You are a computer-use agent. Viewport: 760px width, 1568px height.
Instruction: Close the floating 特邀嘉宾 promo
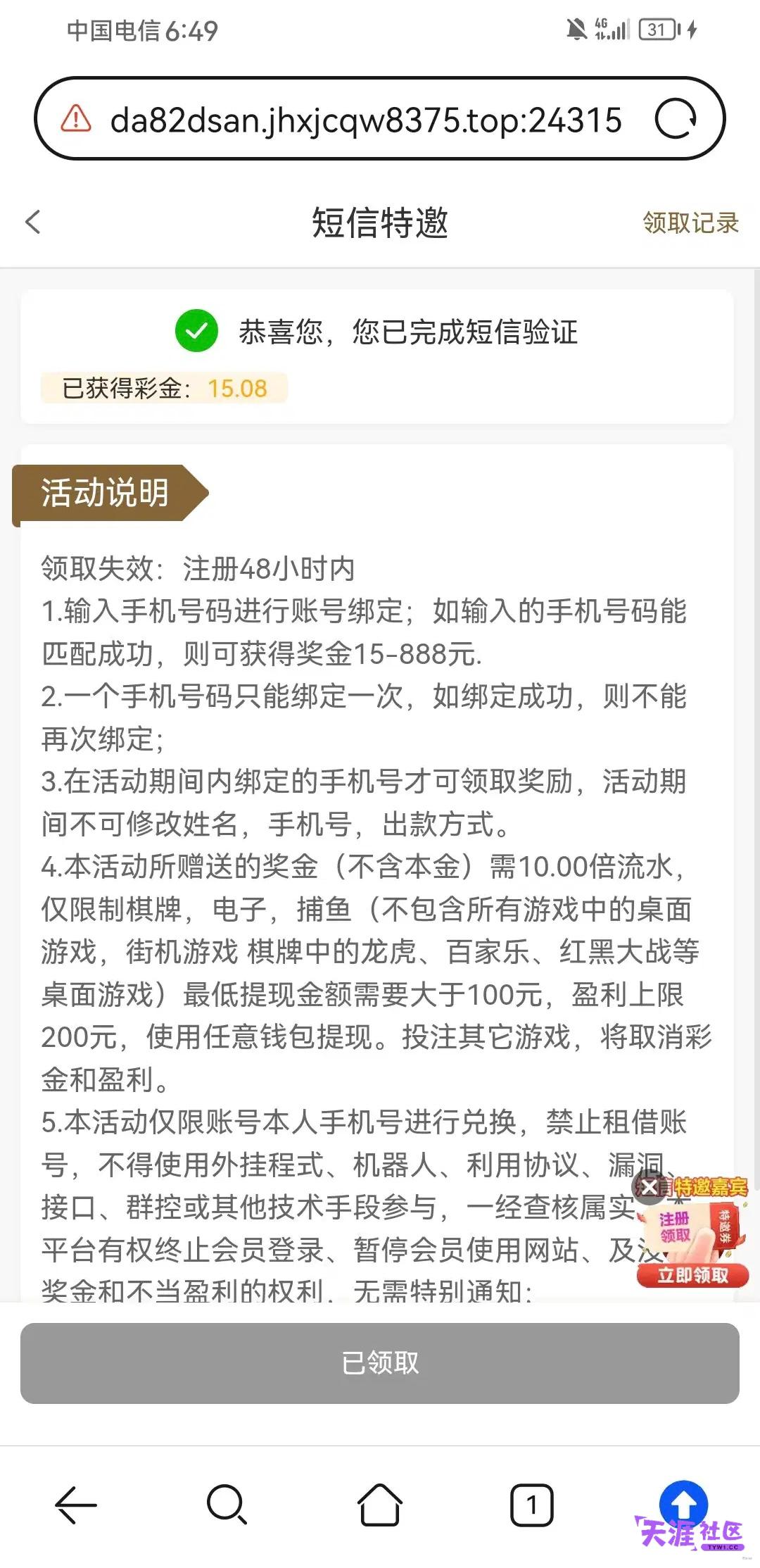[649, 1186]
